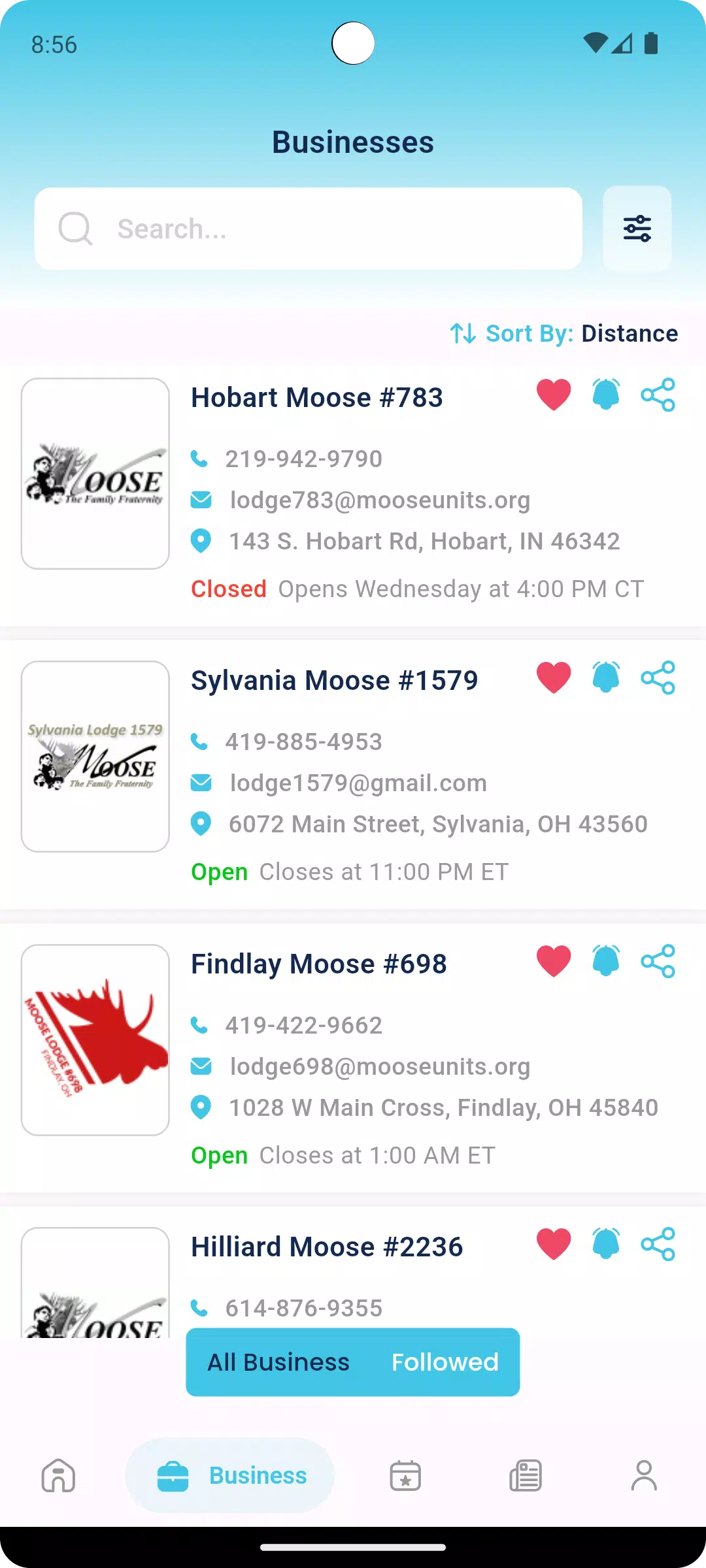This screenshot has height=1568, width=706.
Task: Share Hobart Moose #783
Action: [658, 395]
